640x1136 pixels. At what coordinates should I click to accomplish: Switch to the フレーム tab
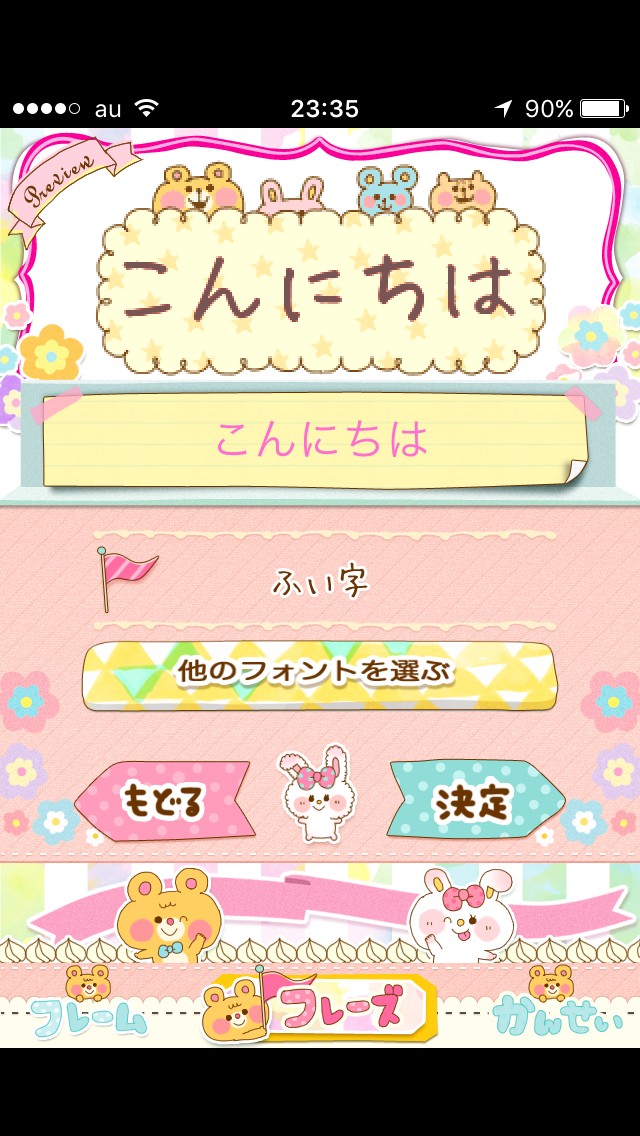pyautogui.click(x=88, y=1015)
